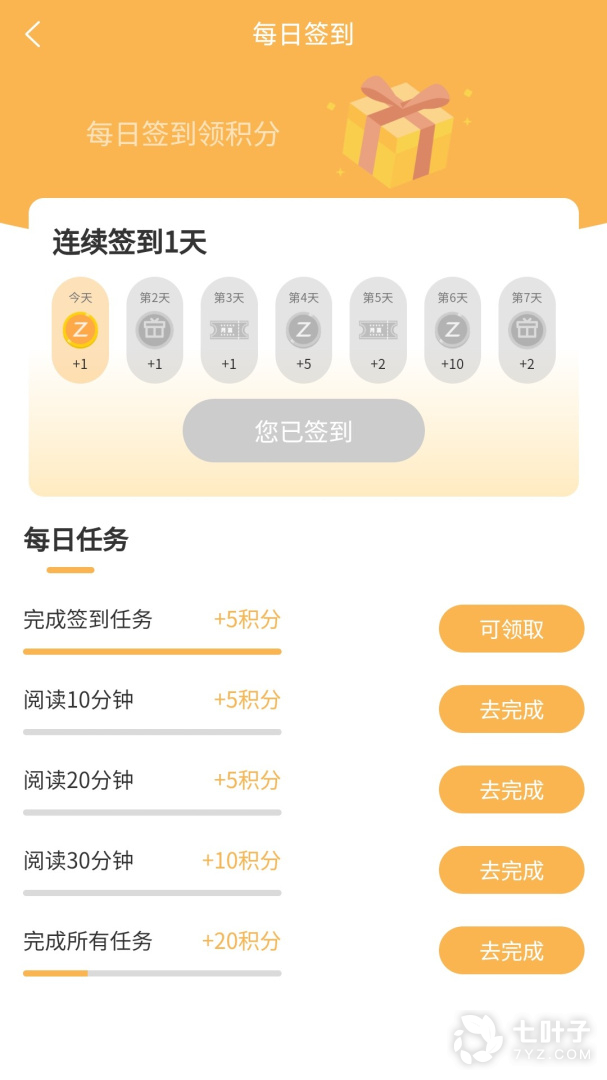Go back from the 每日签到 page
The image size is (607, 1080).
pos(32,34)
